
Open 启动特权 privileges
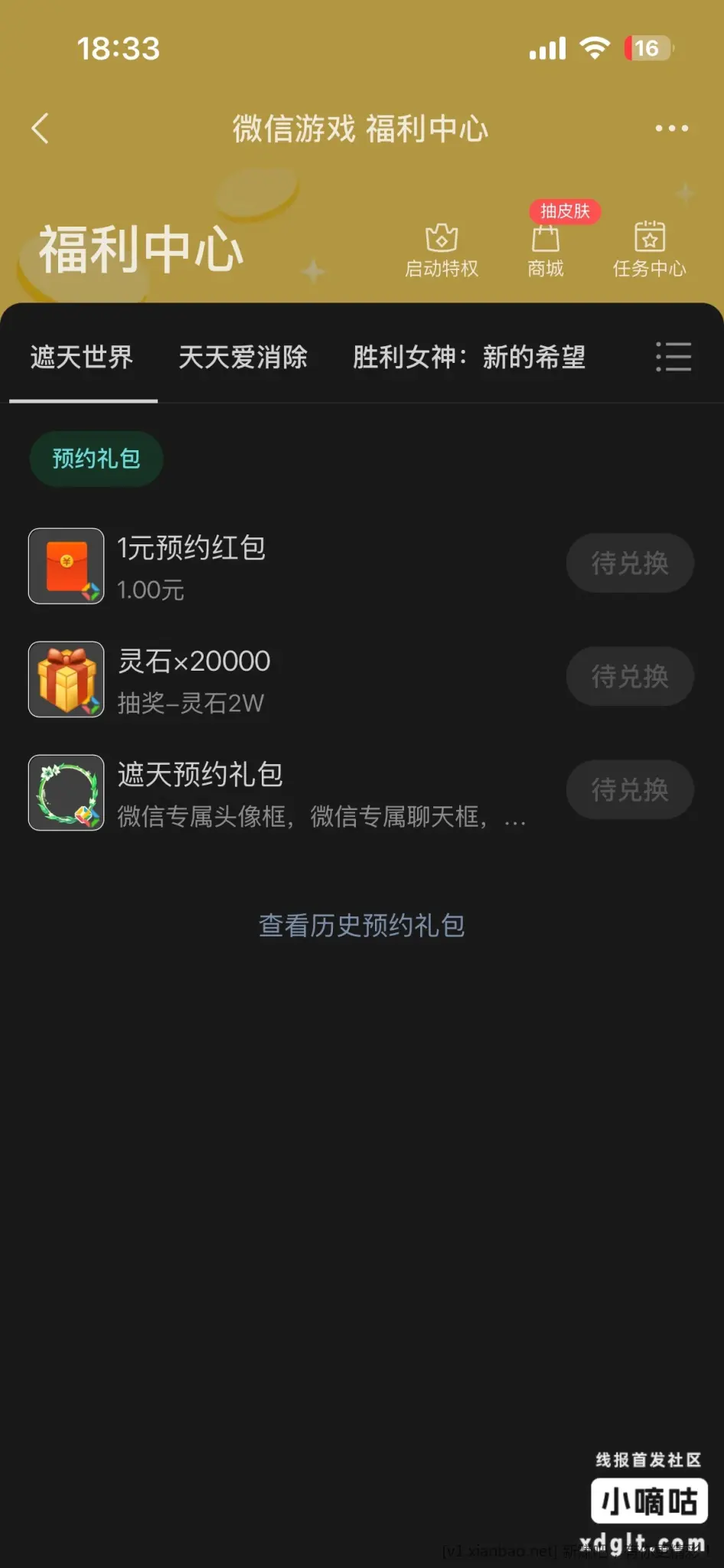coord(442,251)
